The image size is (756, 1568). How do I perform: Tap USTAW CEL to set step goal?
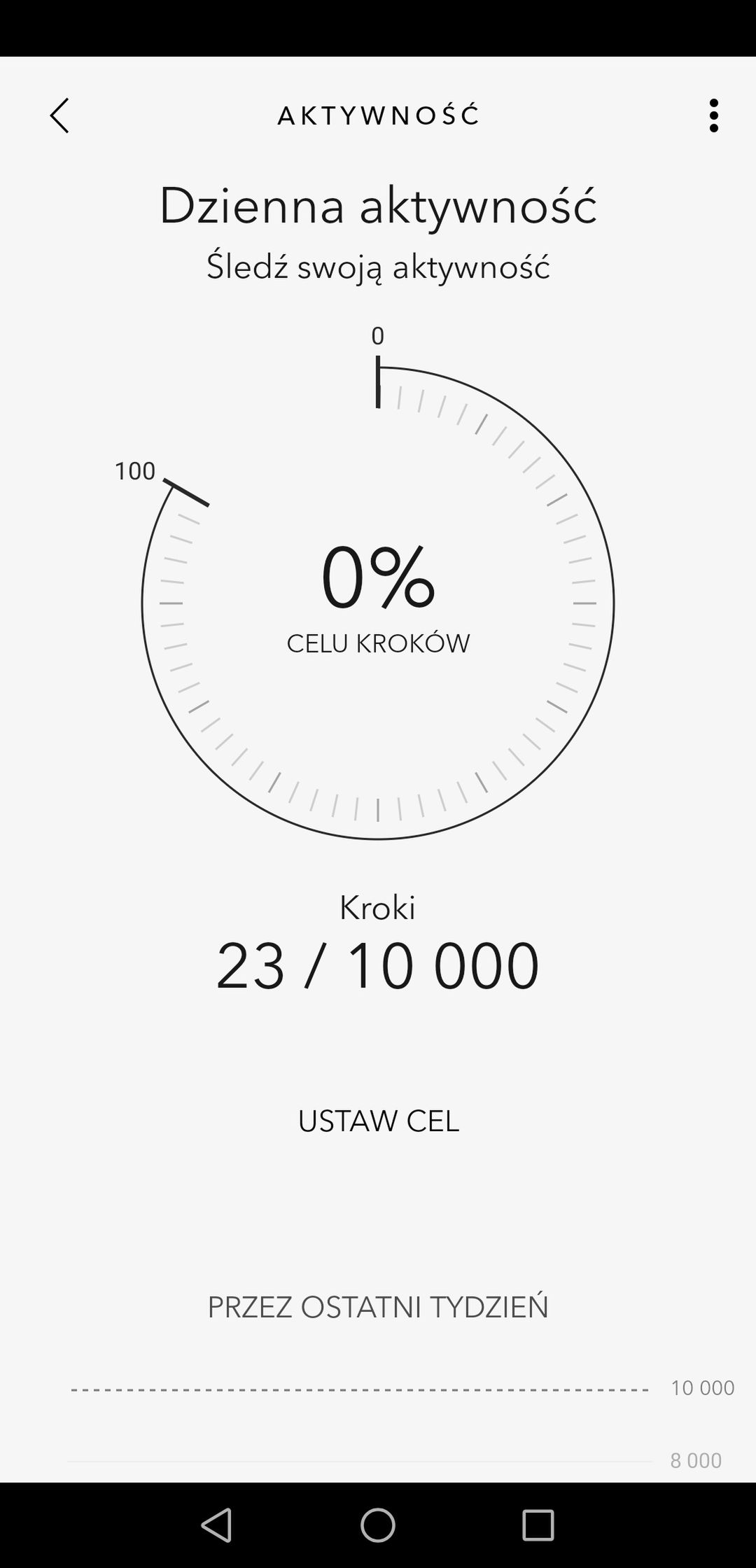coord(378,1121)
